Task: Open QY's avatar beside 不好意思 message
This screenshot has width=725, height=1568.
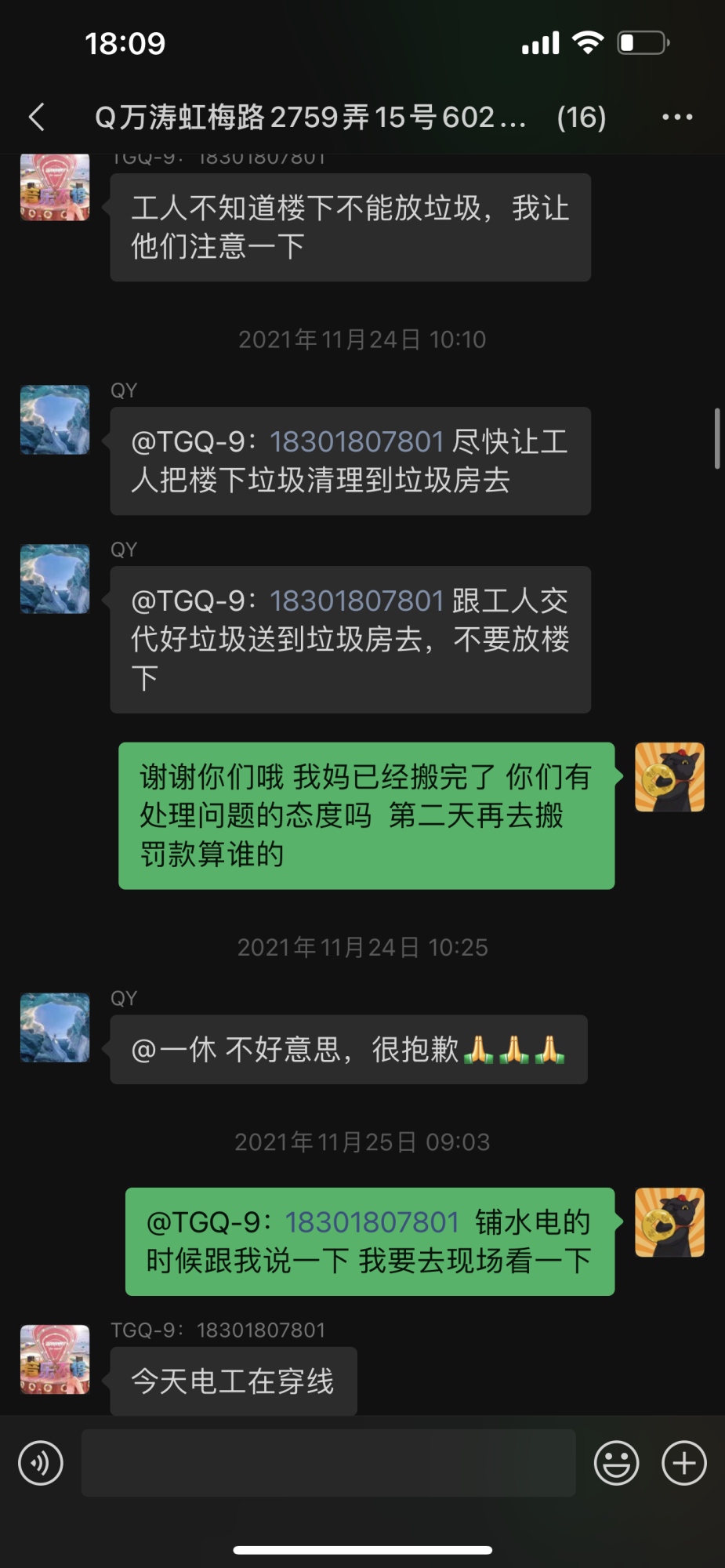Action: (x=55, y=1028)
